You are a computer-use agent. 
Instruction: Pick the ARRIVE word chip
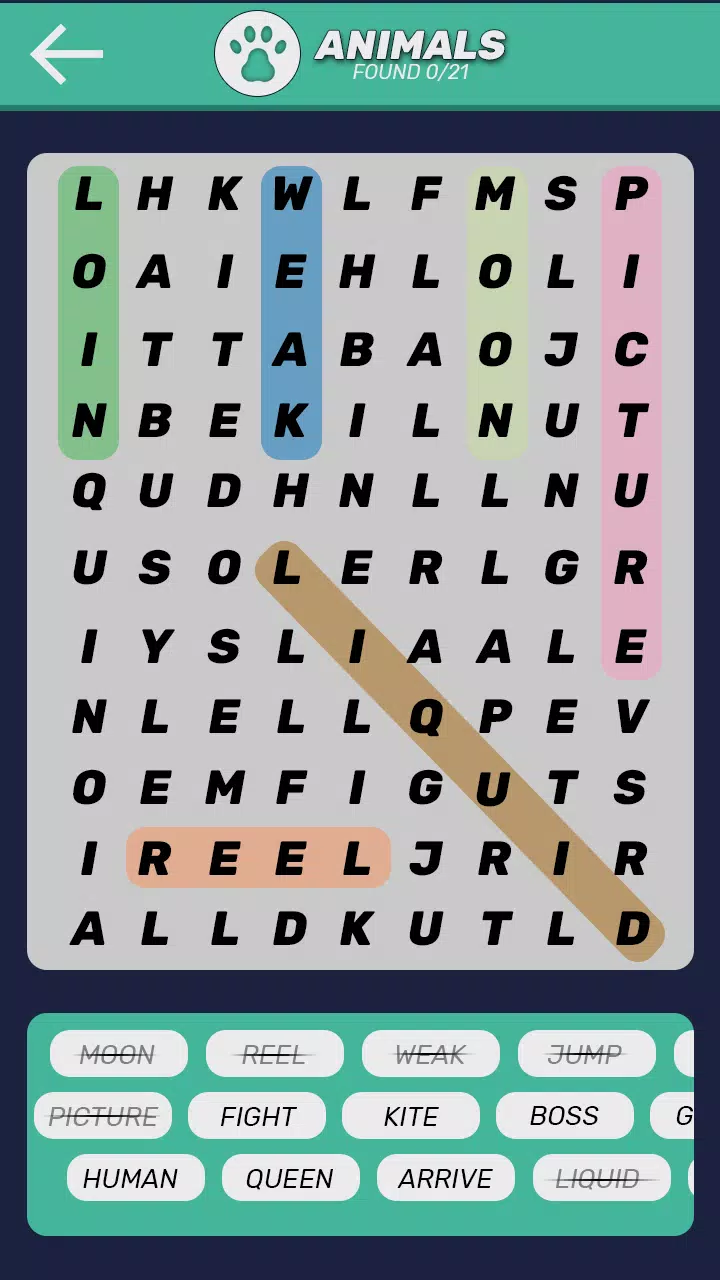point(445,1179)
